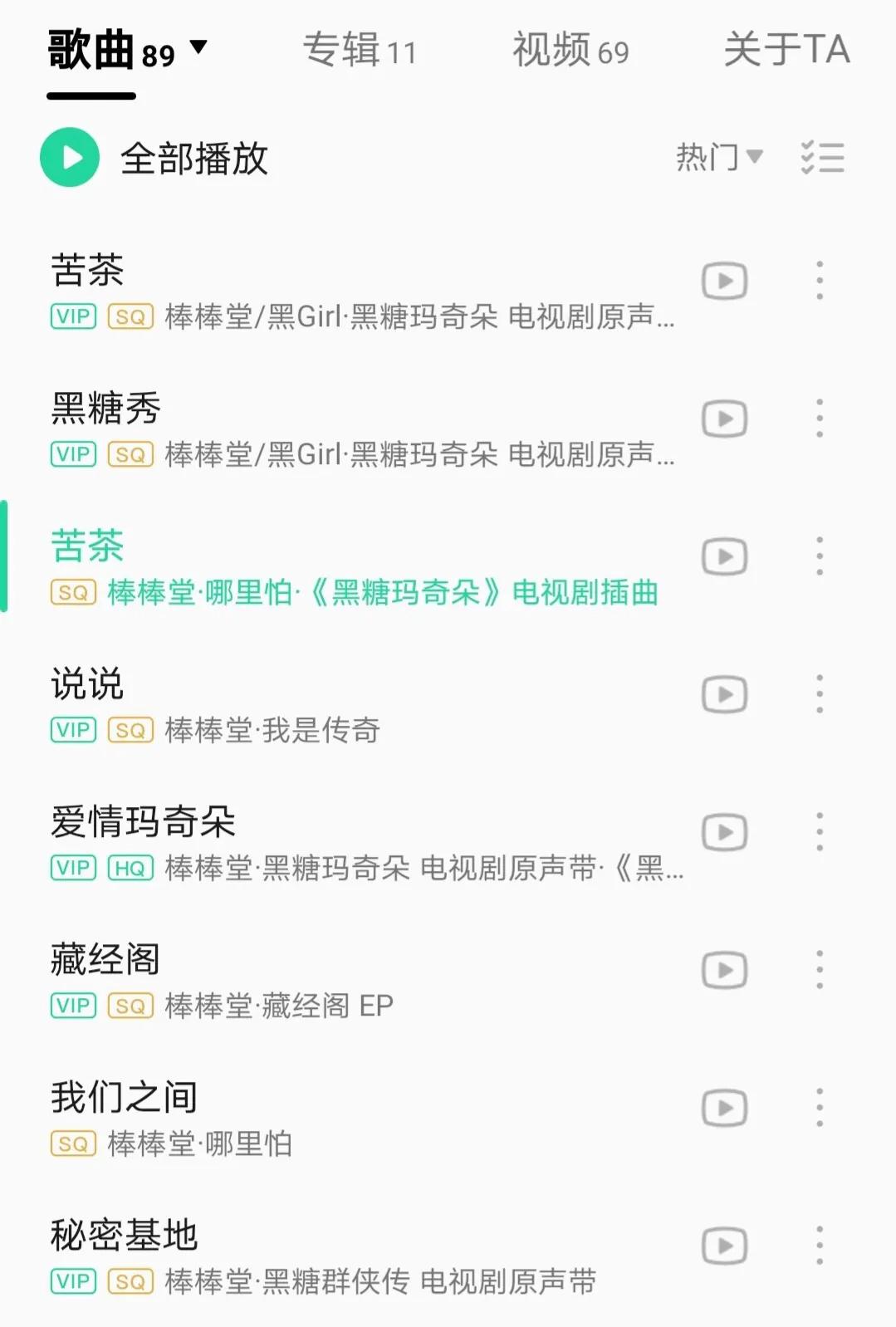Viewport: 896px width, 1327px height.
Task: Open the options menu for 黑糖秀
Action: coord(819,419)
